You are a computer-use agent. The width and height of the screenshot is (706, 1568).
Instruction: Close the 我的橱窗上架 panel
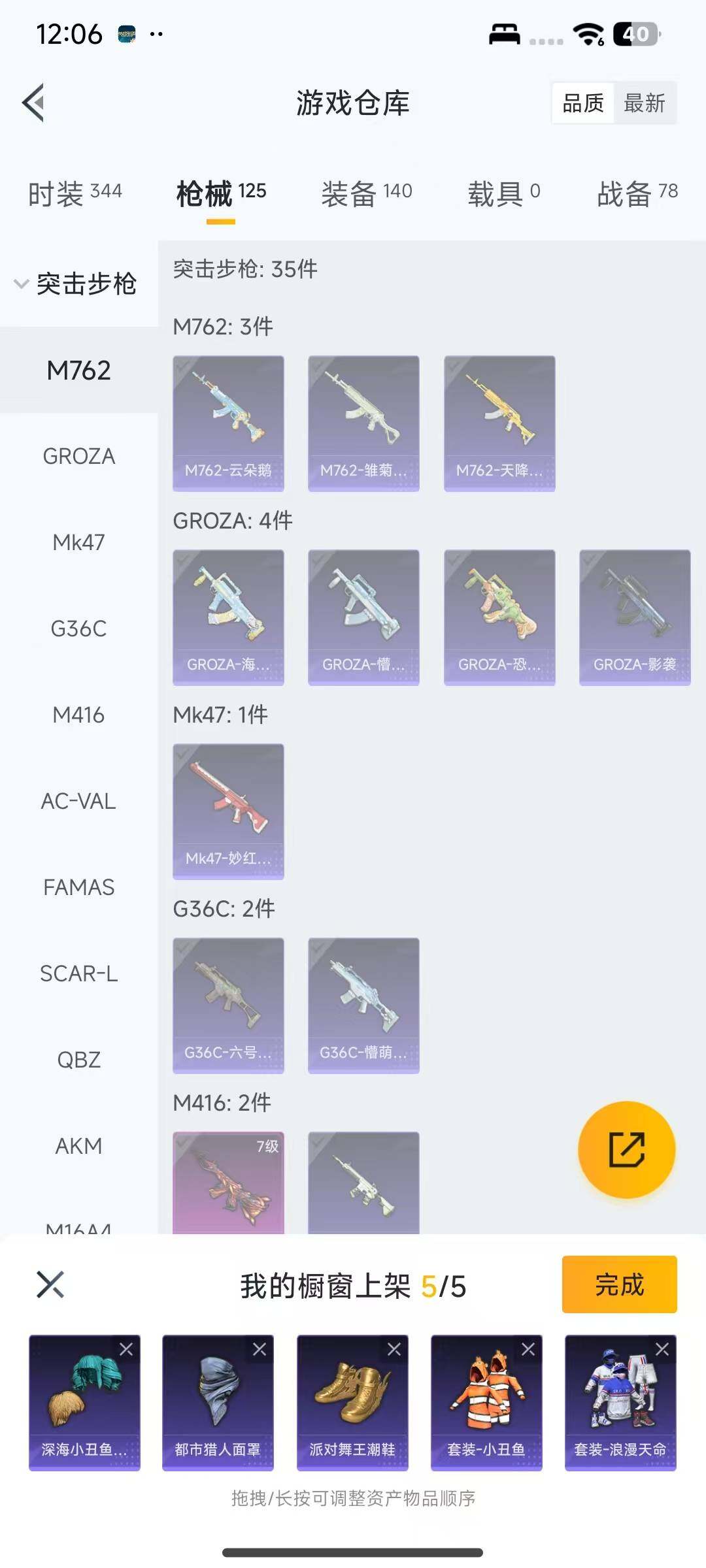point(50,1284)
